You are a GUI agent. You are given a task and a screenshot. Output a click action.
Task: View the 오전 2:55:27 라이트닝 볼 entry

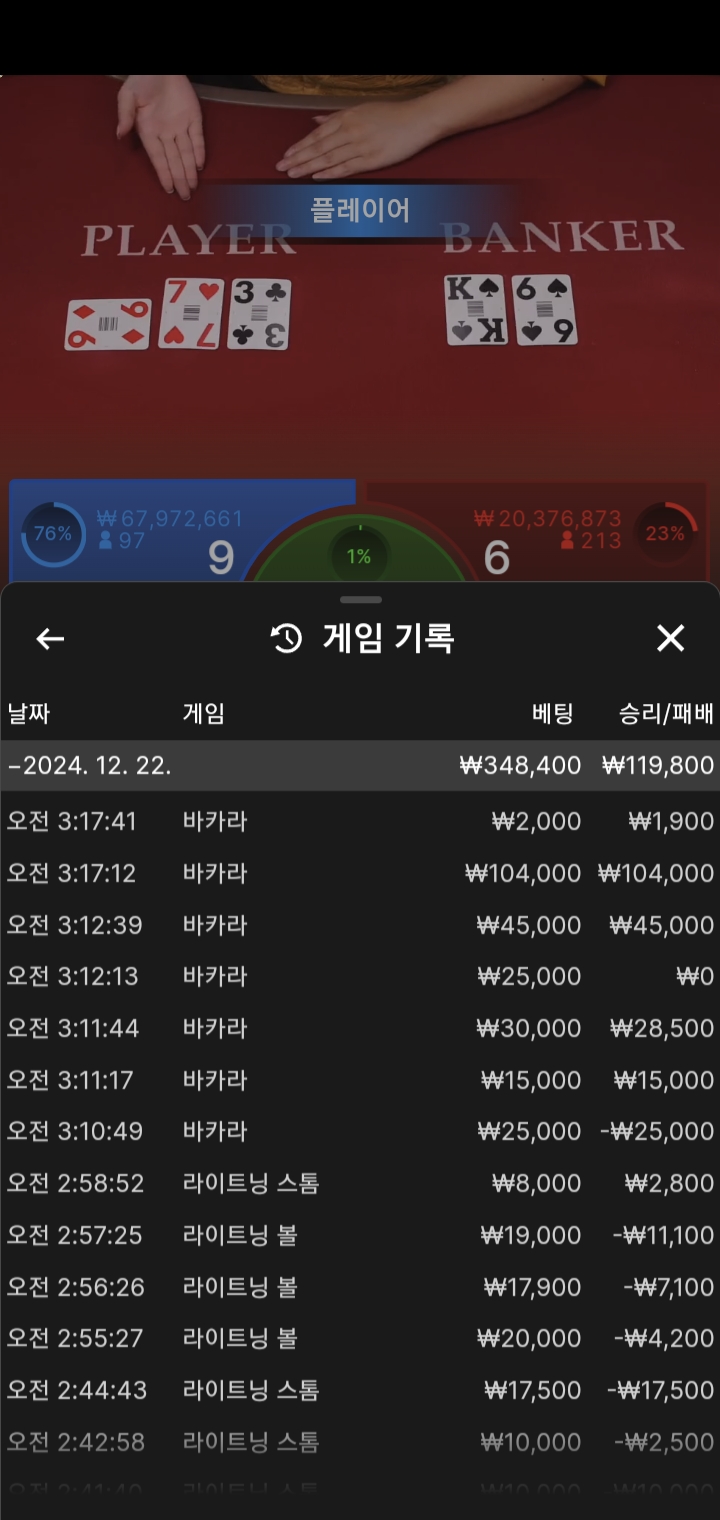click(360, 1338)
